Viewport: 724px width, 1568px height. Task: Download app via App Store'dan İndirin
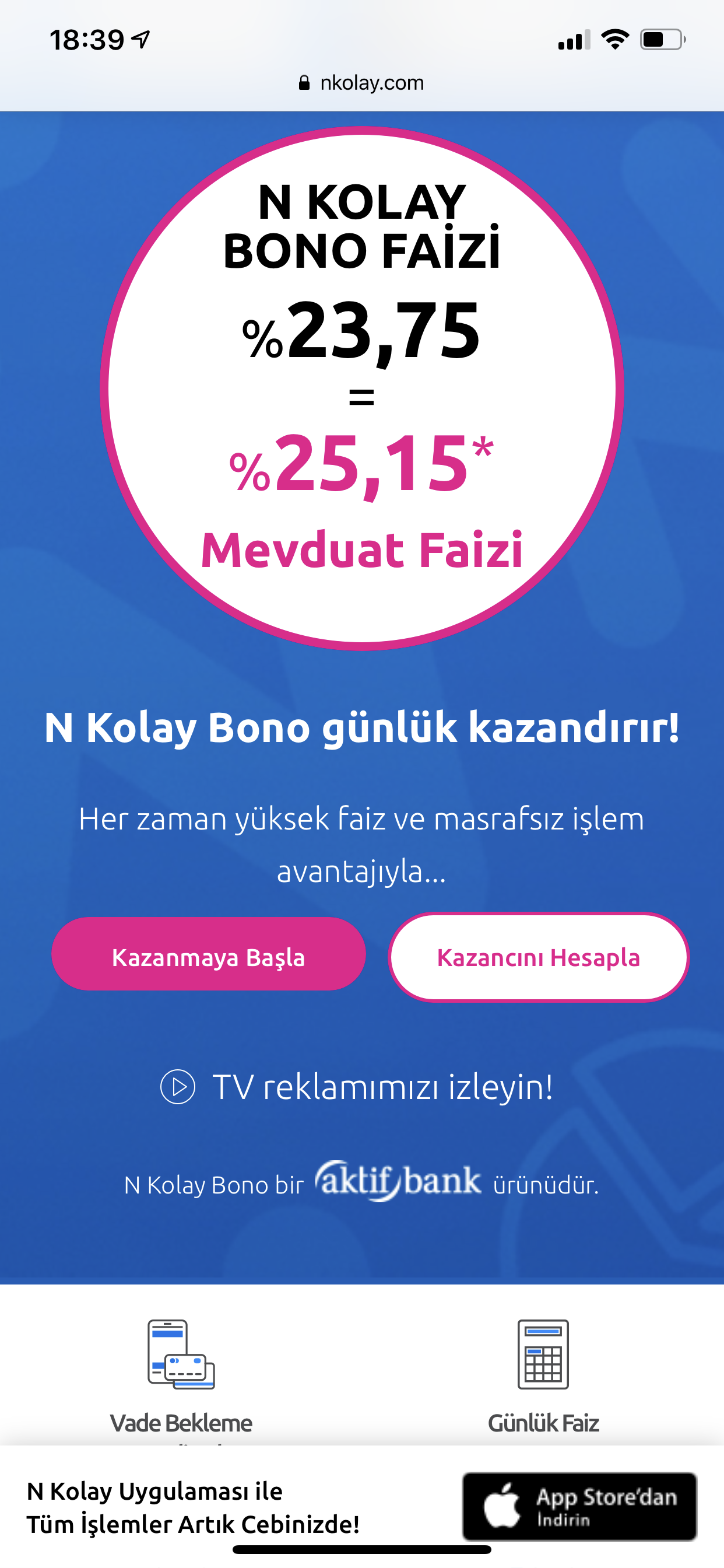point(580,1506)
